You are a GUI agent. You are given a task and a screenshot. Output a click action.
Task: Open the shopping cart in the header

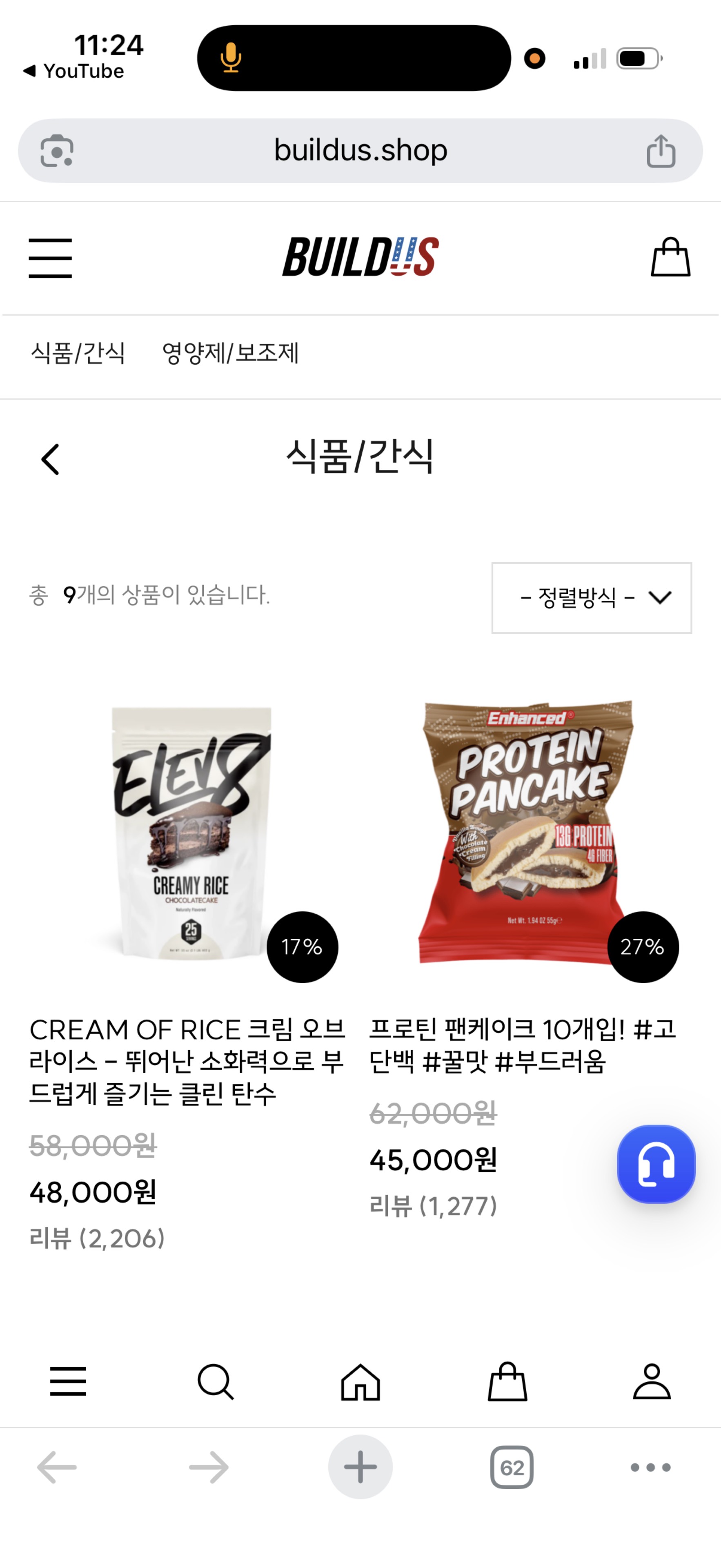pyautogui.click(x=670, y=258)
